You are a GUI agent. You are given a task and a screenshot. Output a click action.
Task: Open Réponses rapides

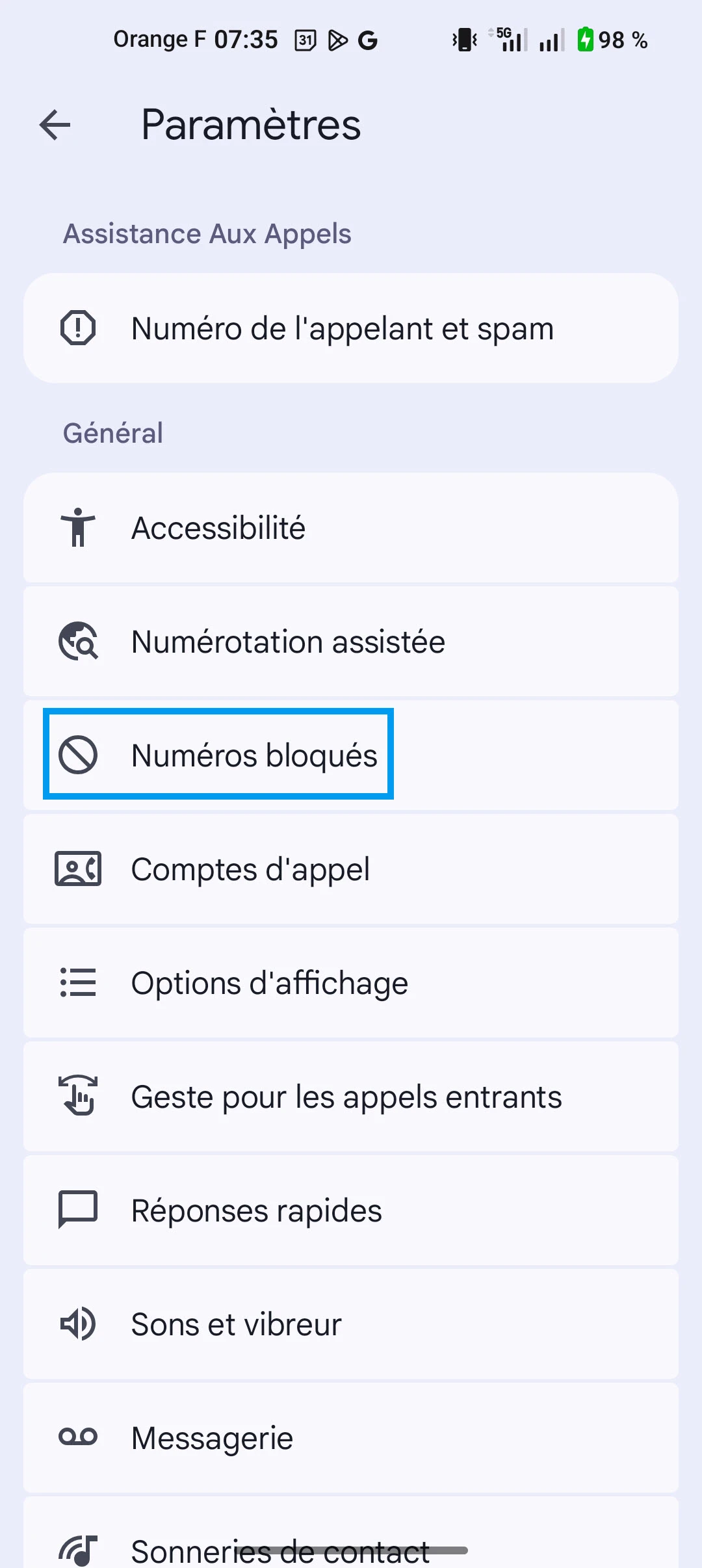(x=351, y=1210)
